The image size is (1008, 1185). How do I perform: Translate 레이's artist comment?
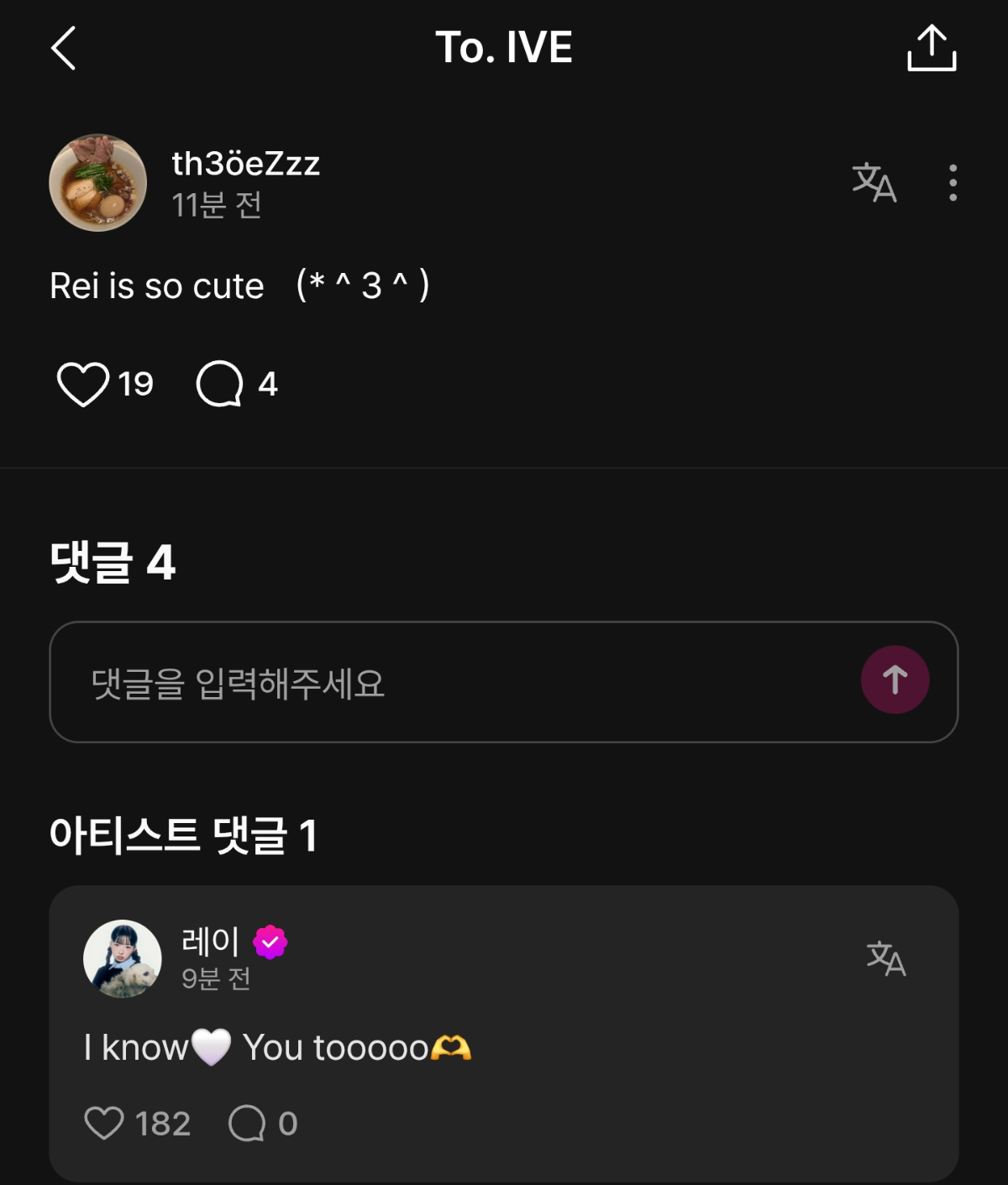(886, 958)
